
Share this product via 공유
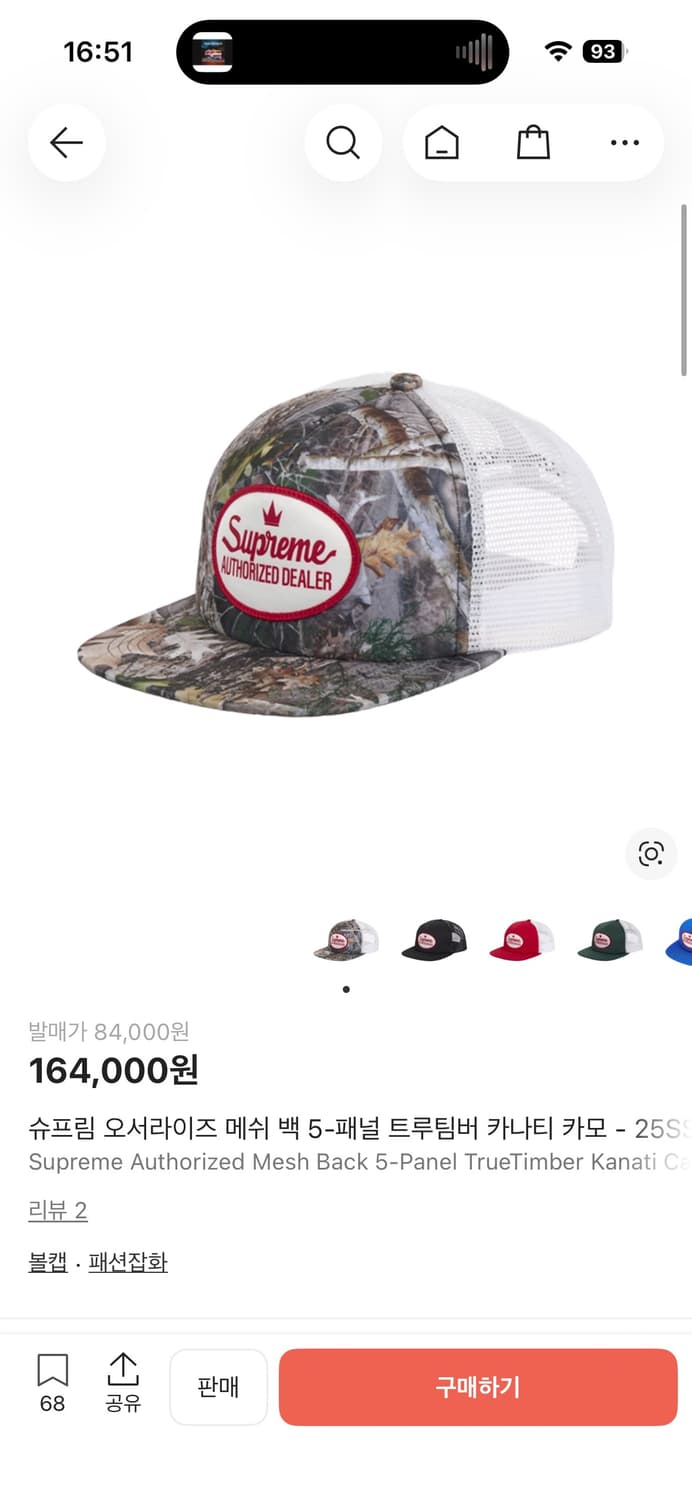123,1383
